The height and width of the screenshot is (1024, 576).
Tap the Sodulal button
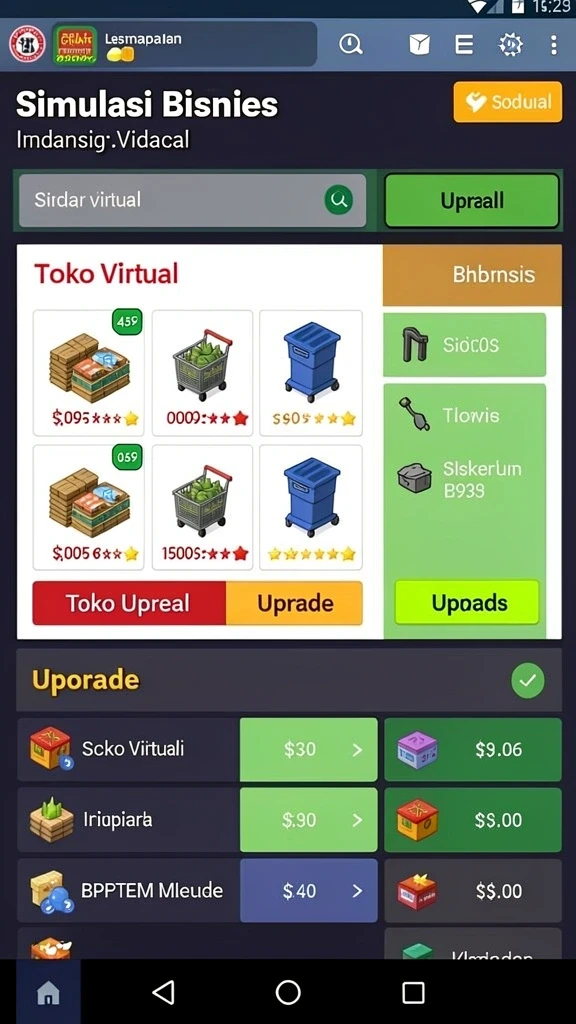(x=507, y=102)
